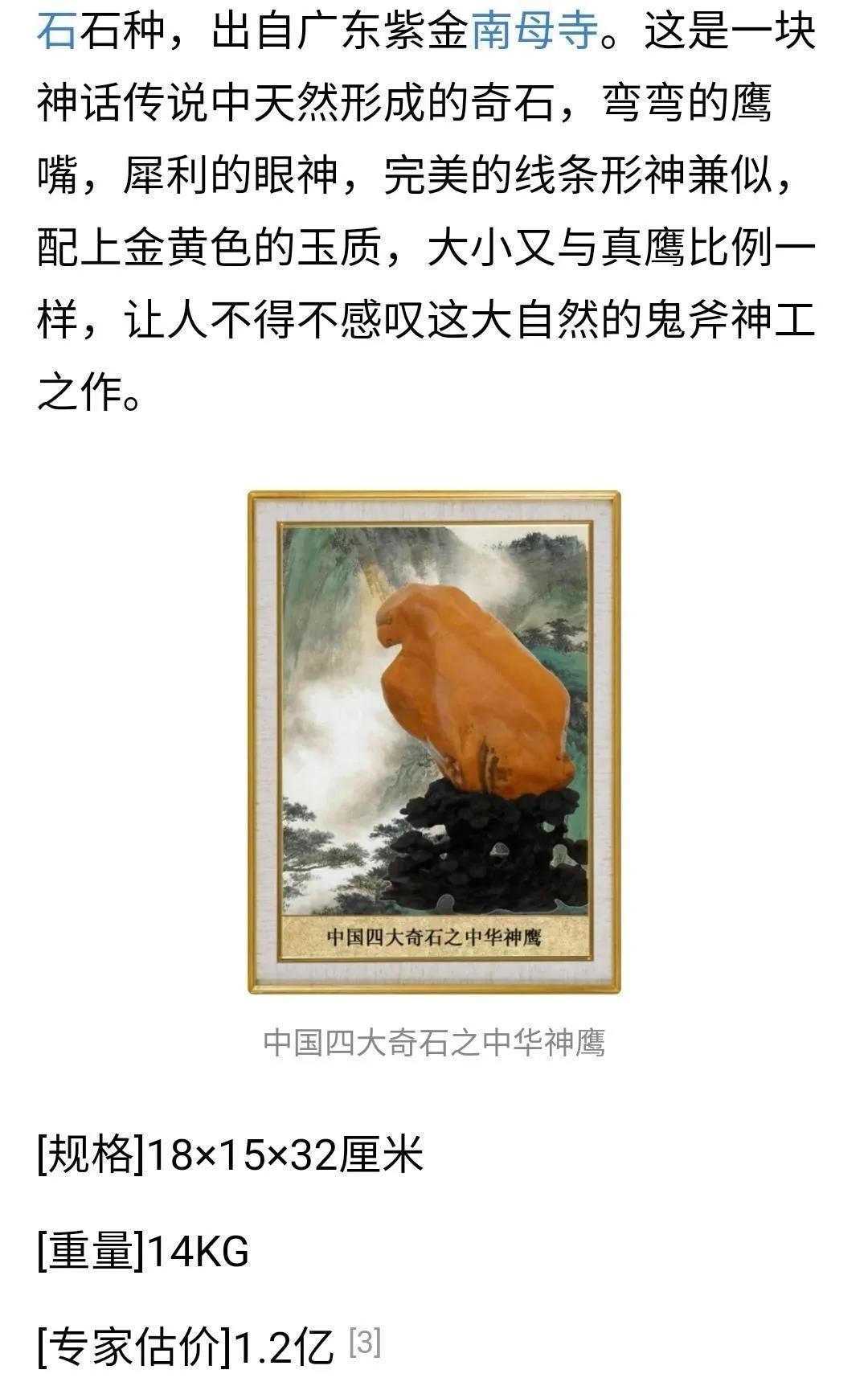Follow the blue 石 link before 石种
Viewport: 868px width, 1382px height.
click(x=56, y=31)
